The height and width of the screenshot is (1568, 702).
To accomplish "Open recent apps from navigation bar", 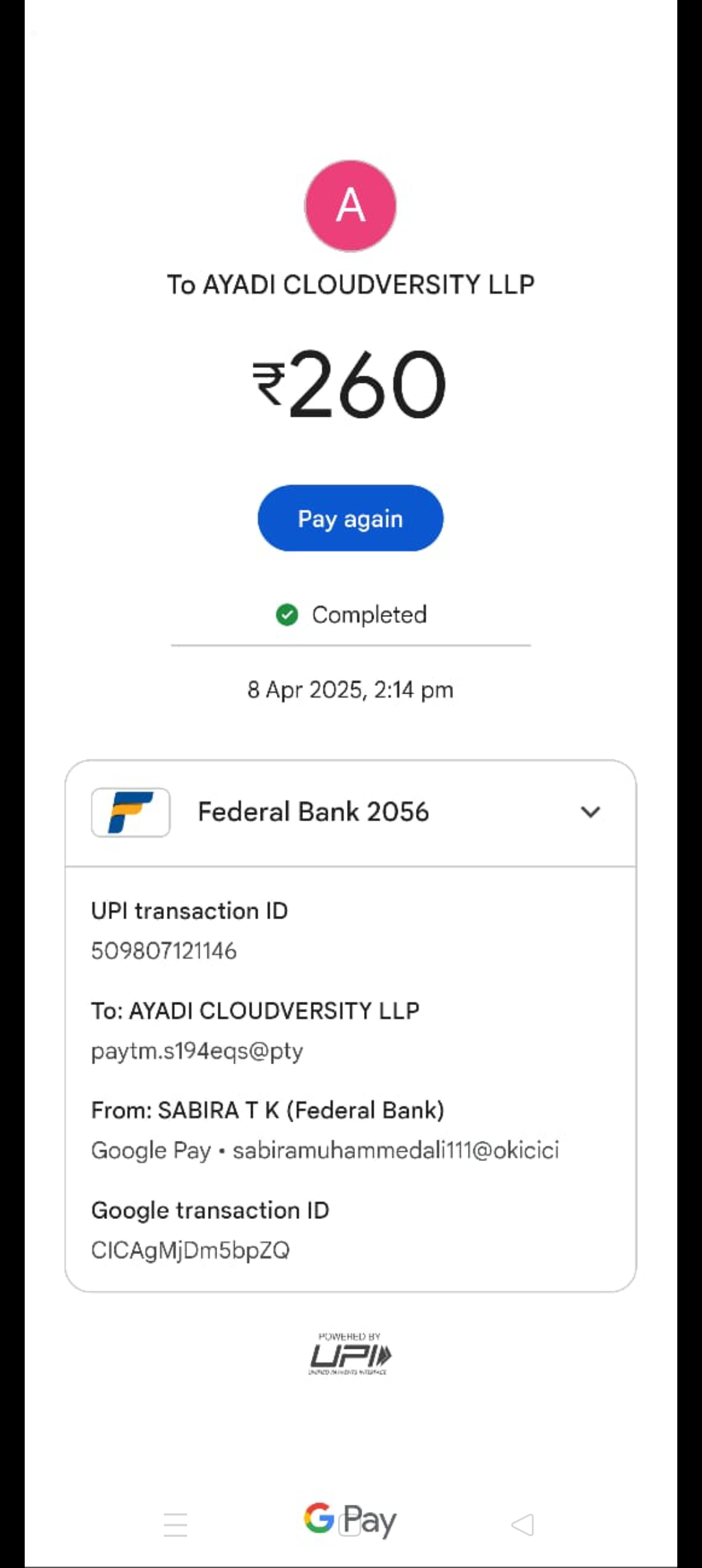I will point(175,1524).
